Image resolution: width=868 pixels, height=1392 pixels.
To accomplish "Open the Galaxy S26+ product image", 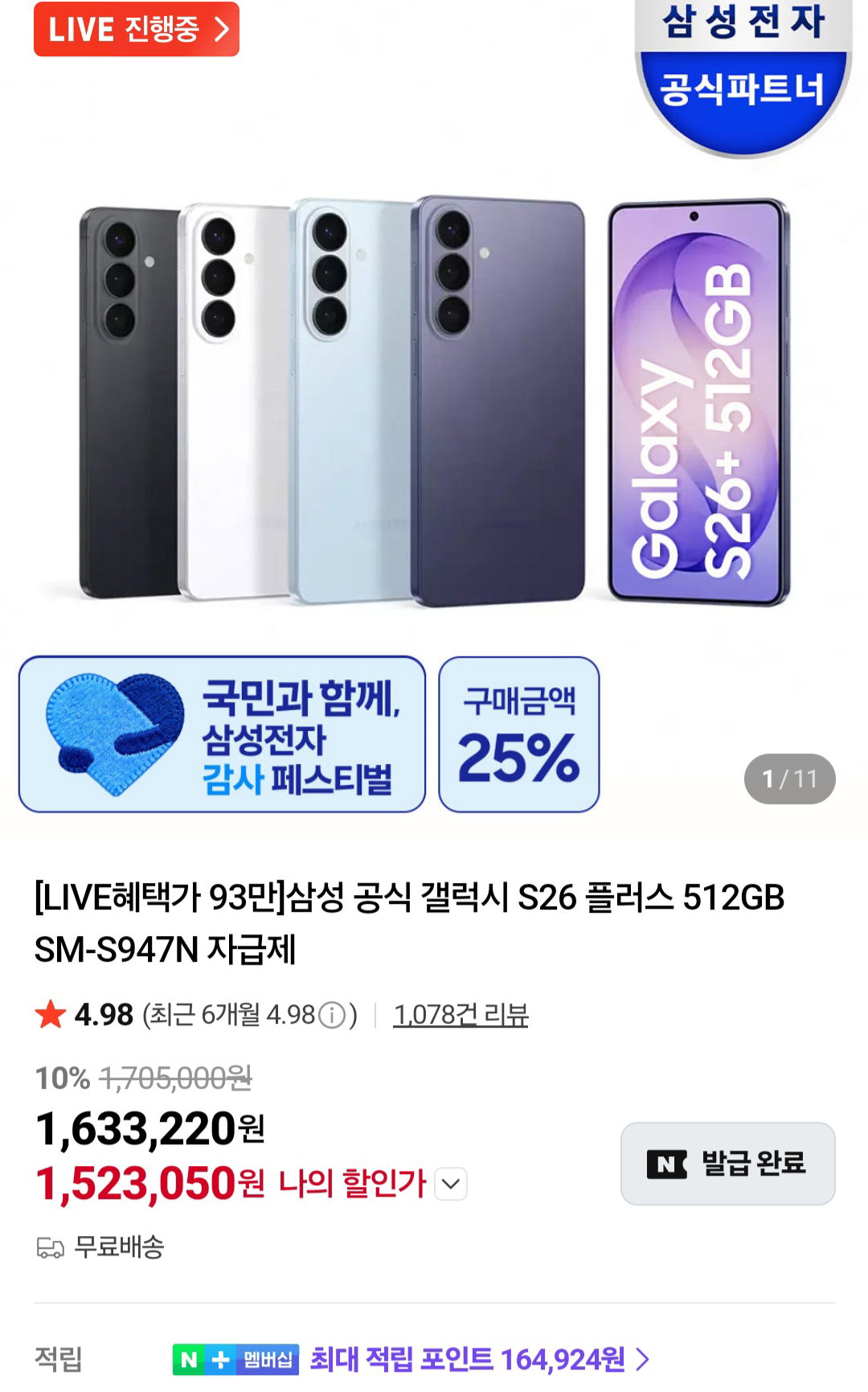I will point(434,402).
